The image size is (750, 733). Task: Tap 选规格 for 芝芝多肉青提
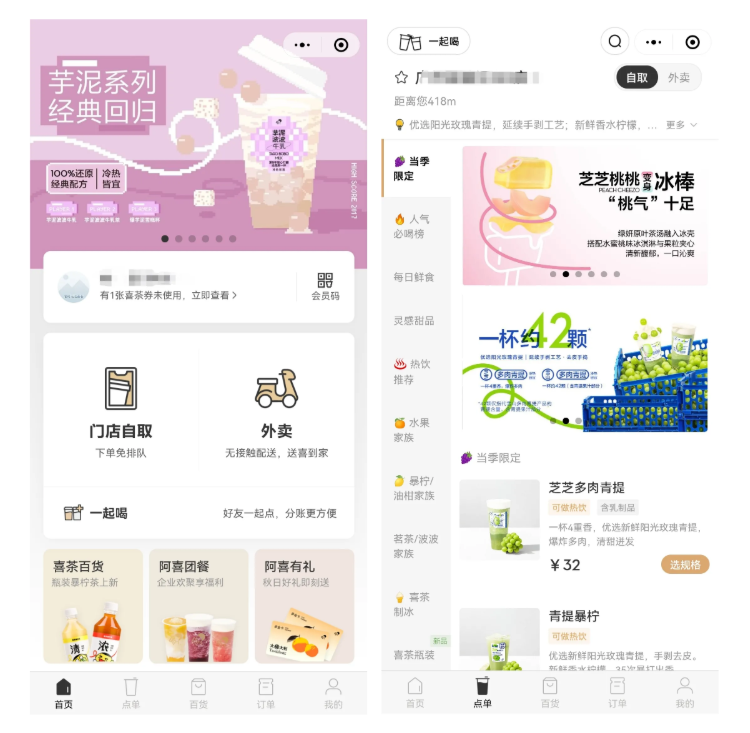click(x=684, y=565)
